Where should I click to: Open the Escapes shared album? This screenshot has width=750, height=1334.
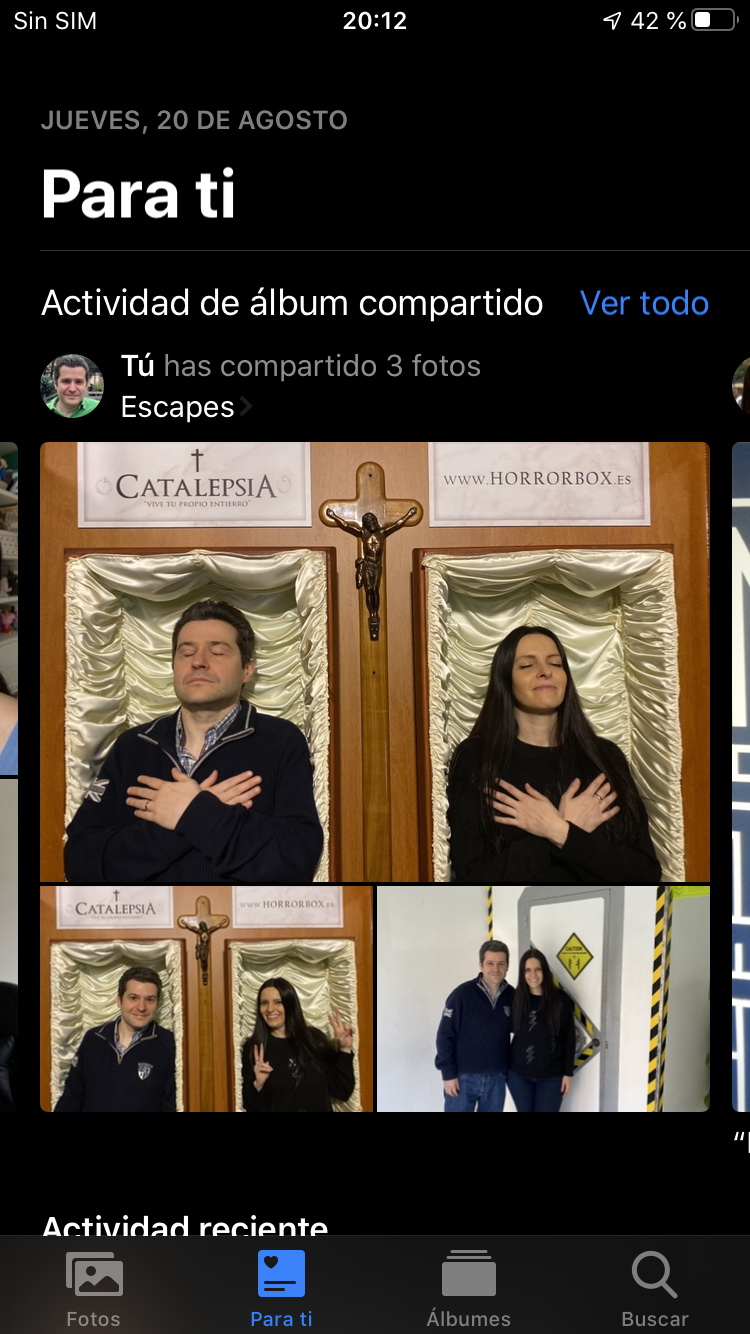click(x=186, y=407)
